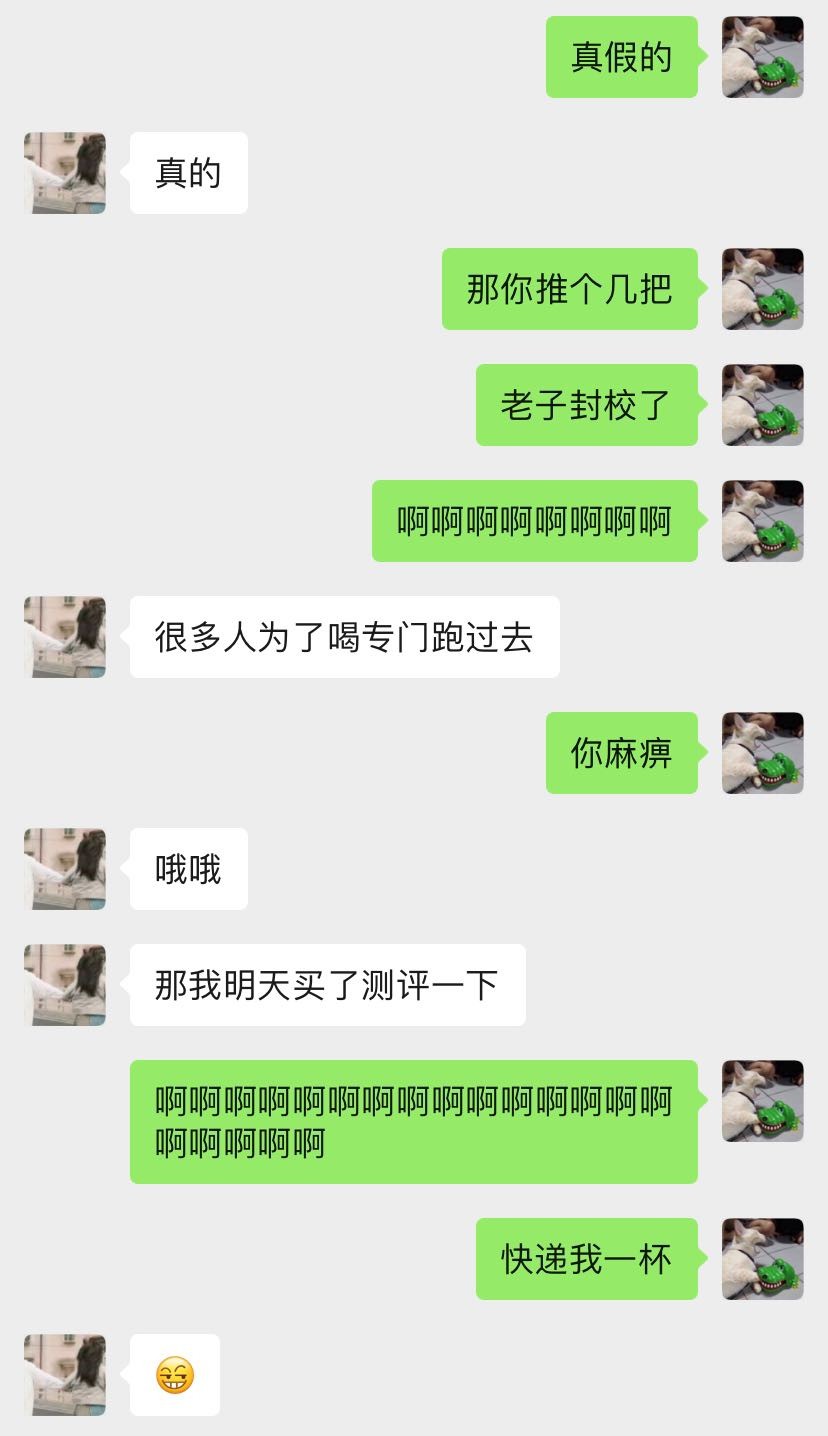Open contact's avatar next to "哦哦"

click(x=65, y=869)
